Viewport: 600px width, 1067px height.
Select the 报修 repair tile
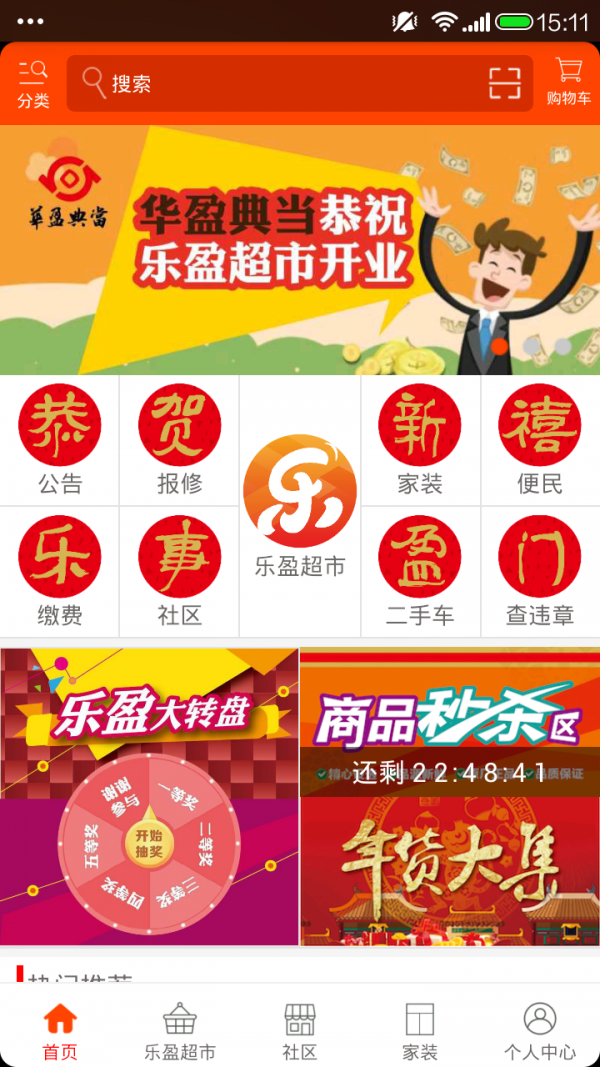click(180, 440)
